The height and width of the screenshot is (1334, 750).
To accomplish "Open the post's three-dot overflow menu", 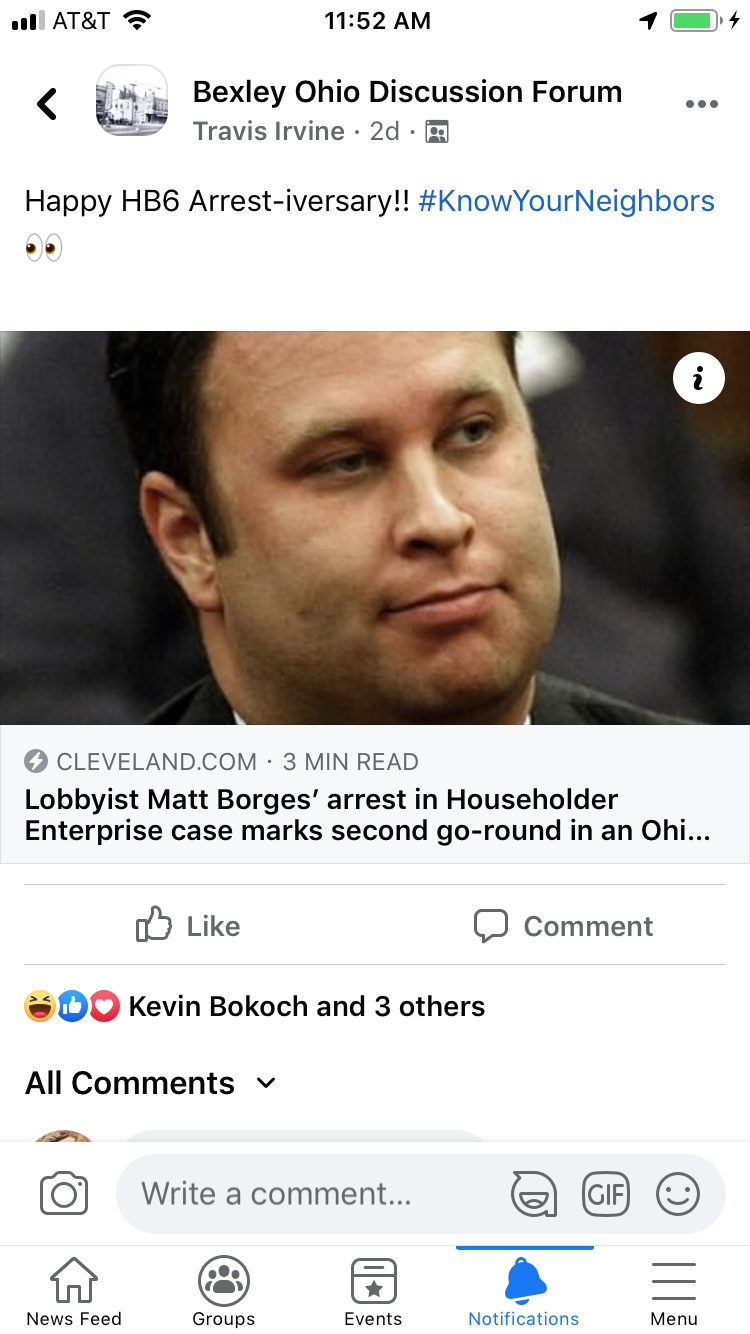I will point(701,104).
